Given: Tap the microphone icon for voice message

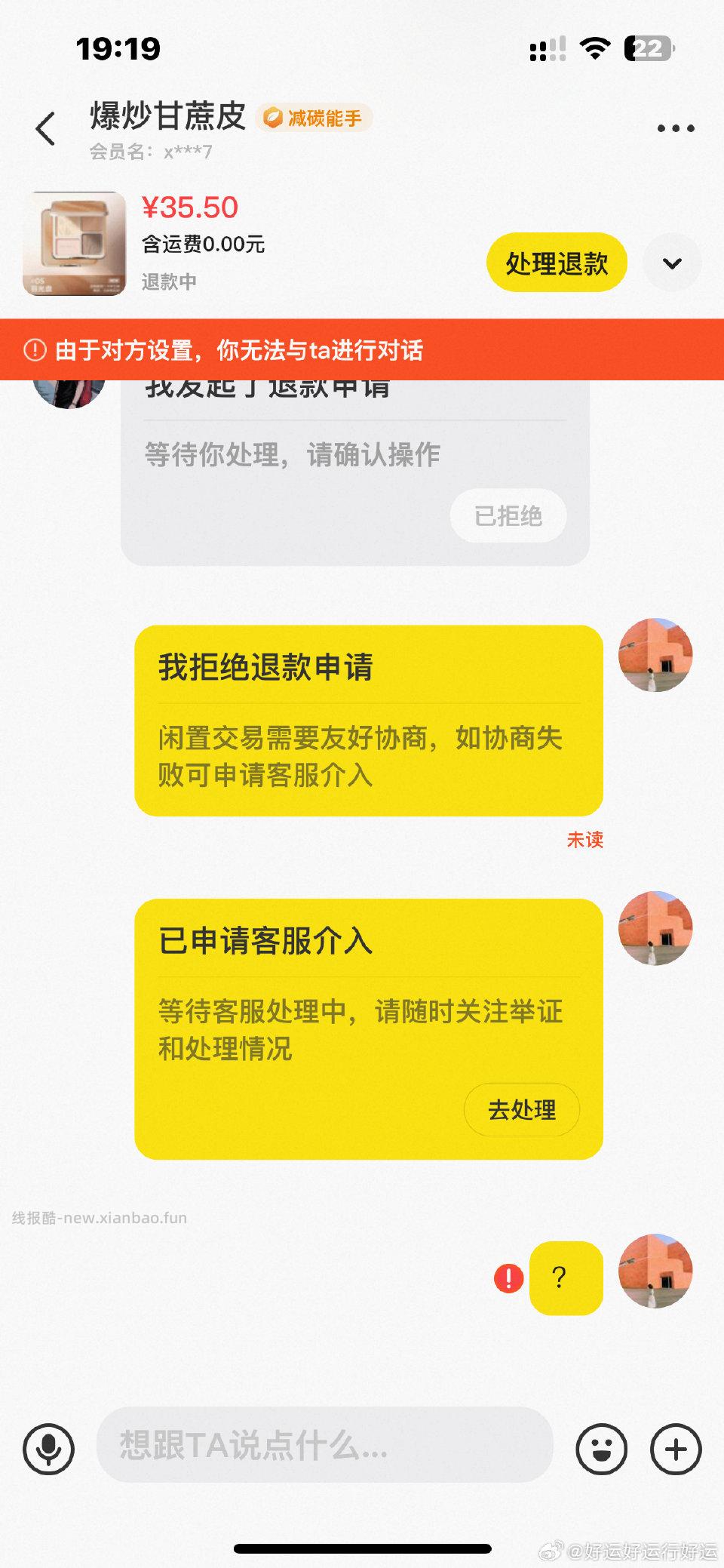Looking at the screenshot, I should coord(47,1447).
